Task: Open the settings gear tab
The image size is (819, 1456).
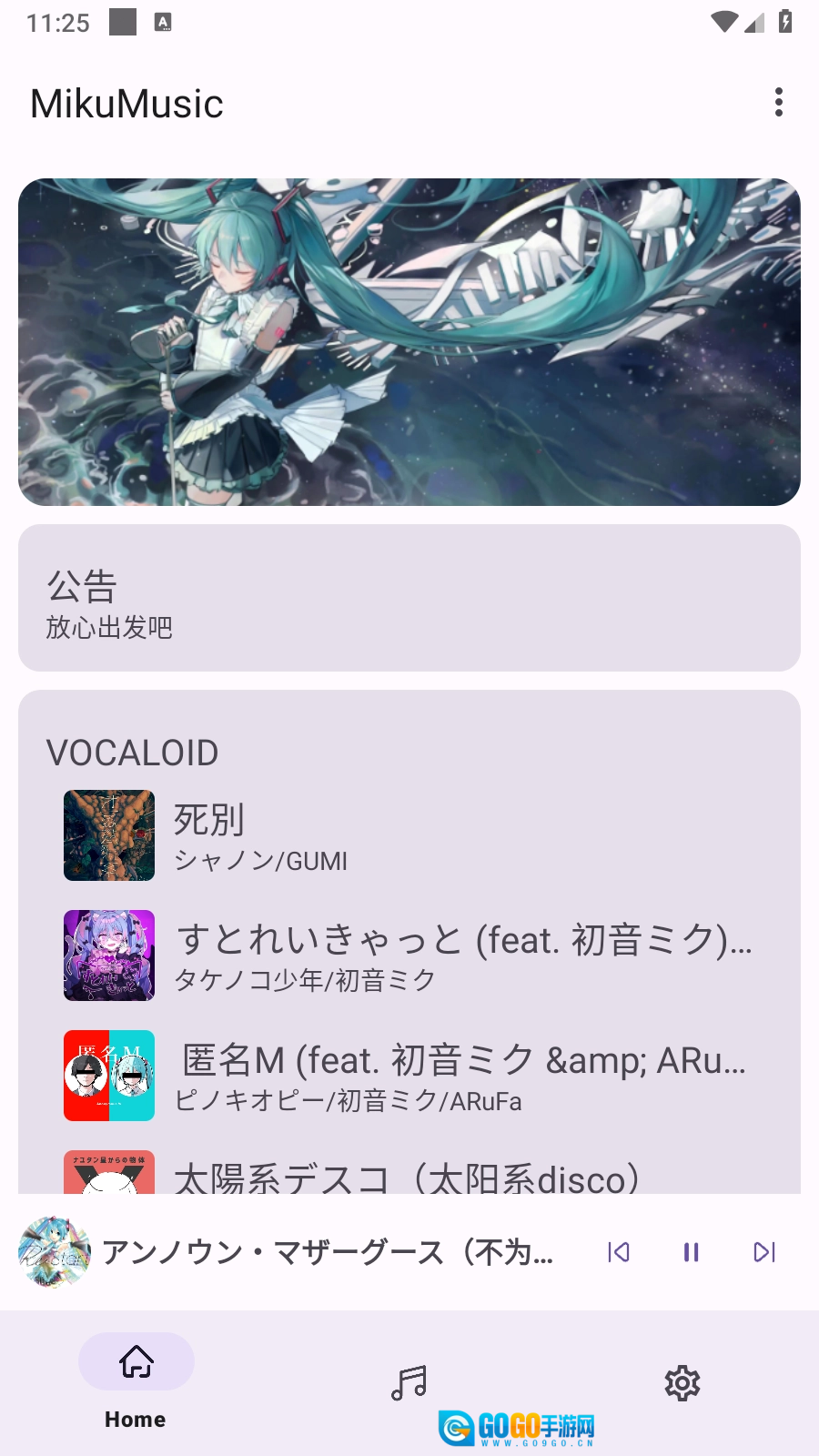Action: 682,1383
